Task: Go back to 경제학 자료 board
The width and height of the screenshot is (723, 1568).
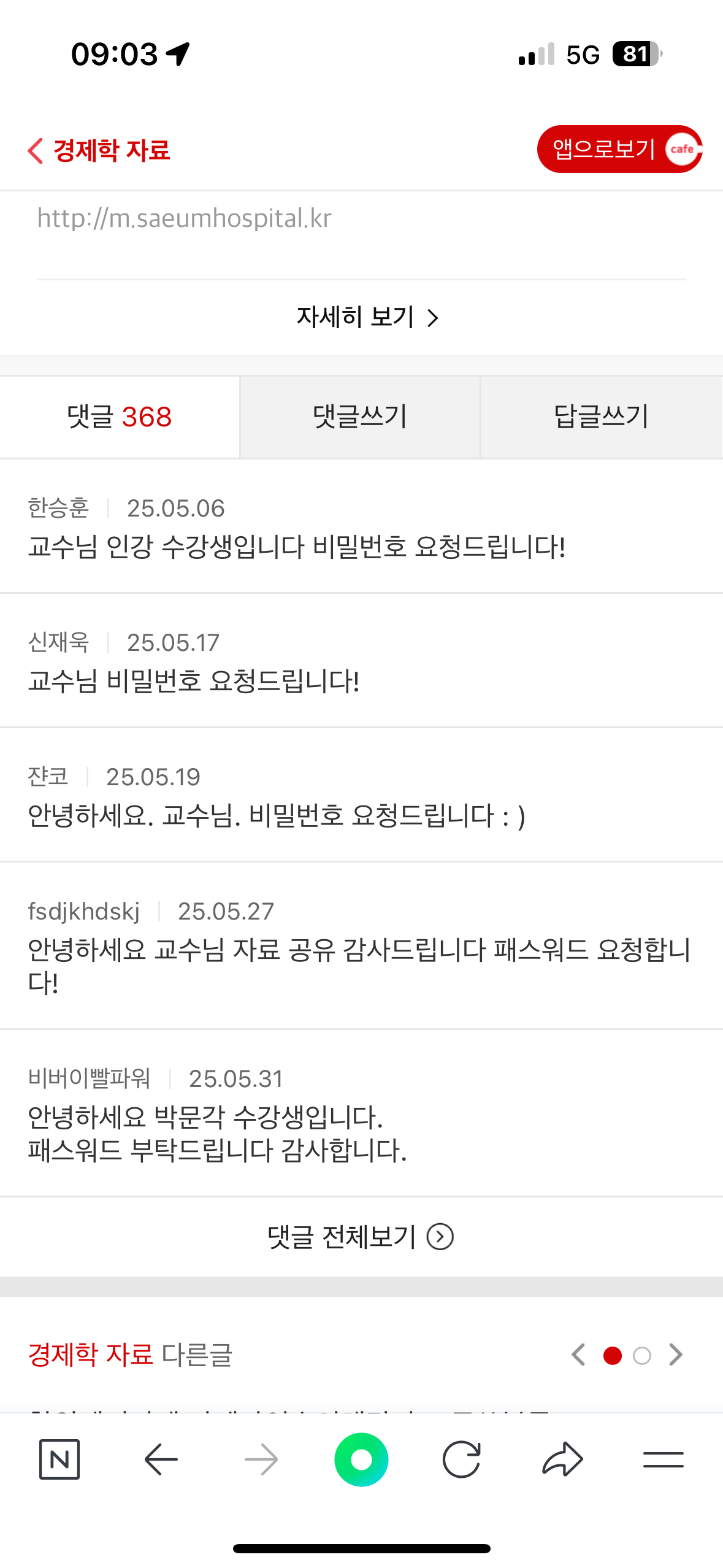Action: [99, 150]
